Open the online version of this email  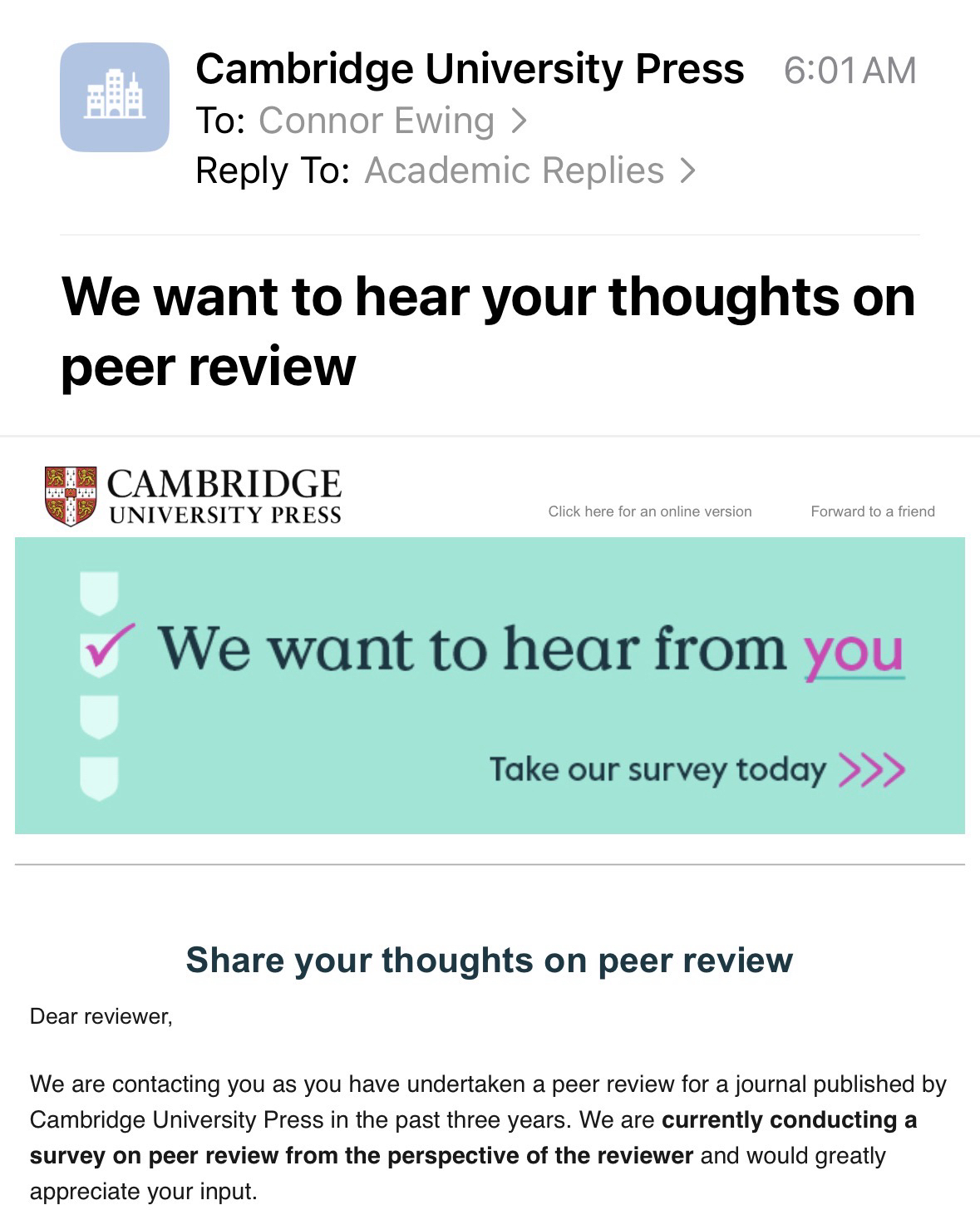(x=649, y=511)
